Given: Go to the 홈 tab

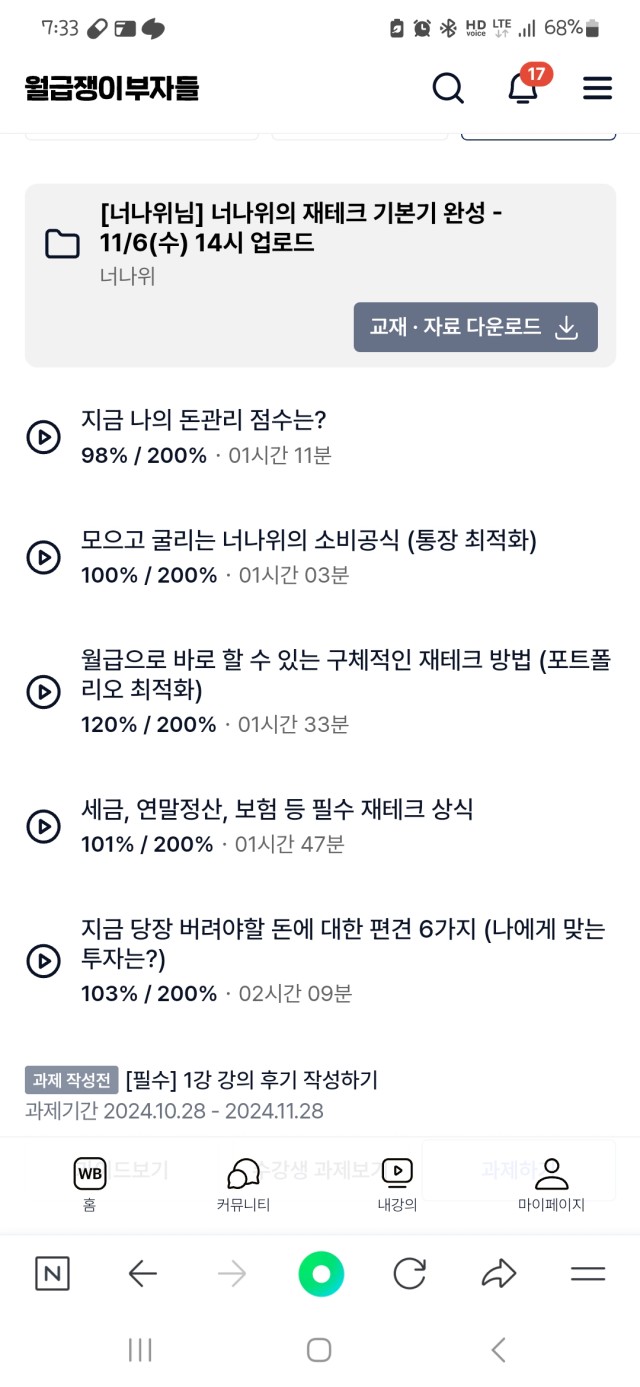Looking at the screenshot, I should (x=90, y=1185).
